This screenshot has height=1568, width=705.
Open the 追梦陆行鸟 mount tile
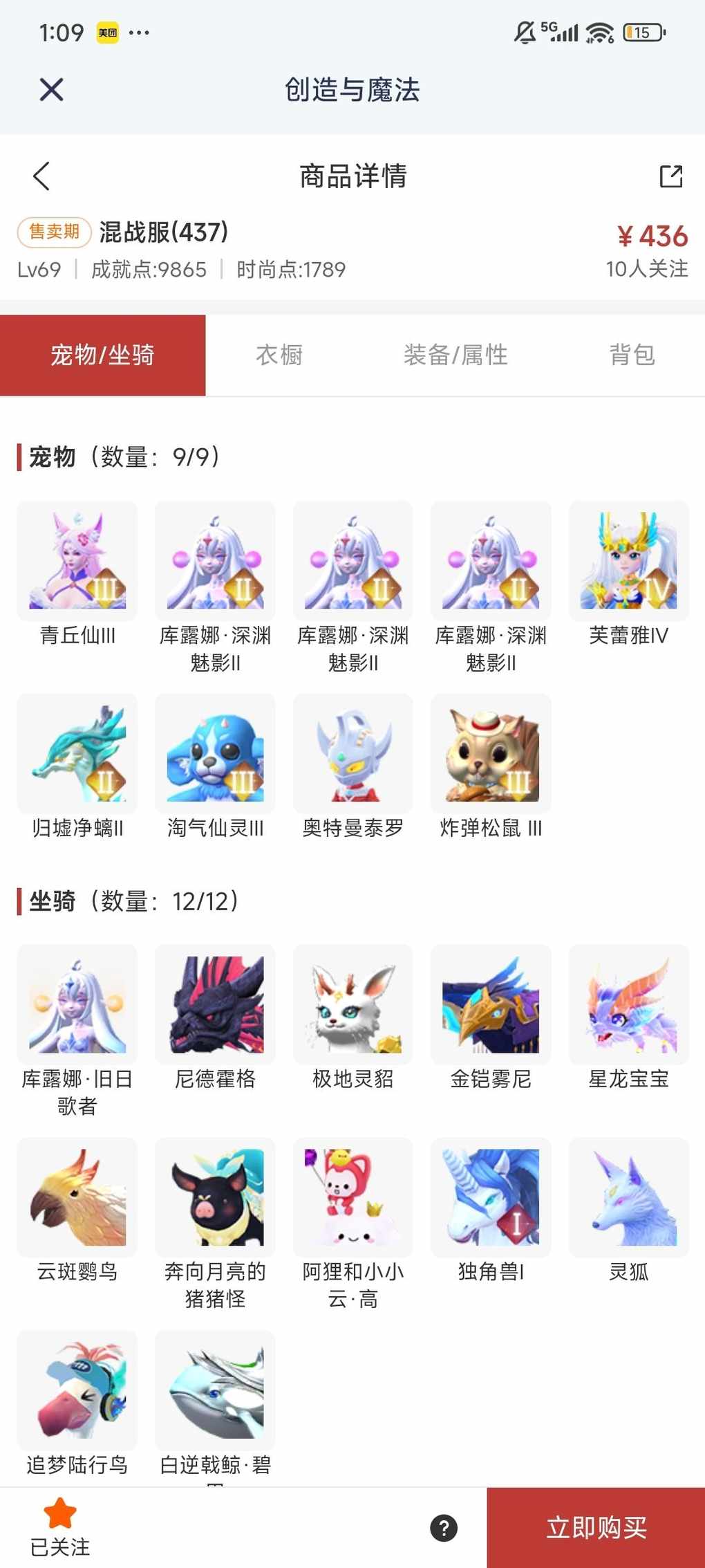point(77,1390)
